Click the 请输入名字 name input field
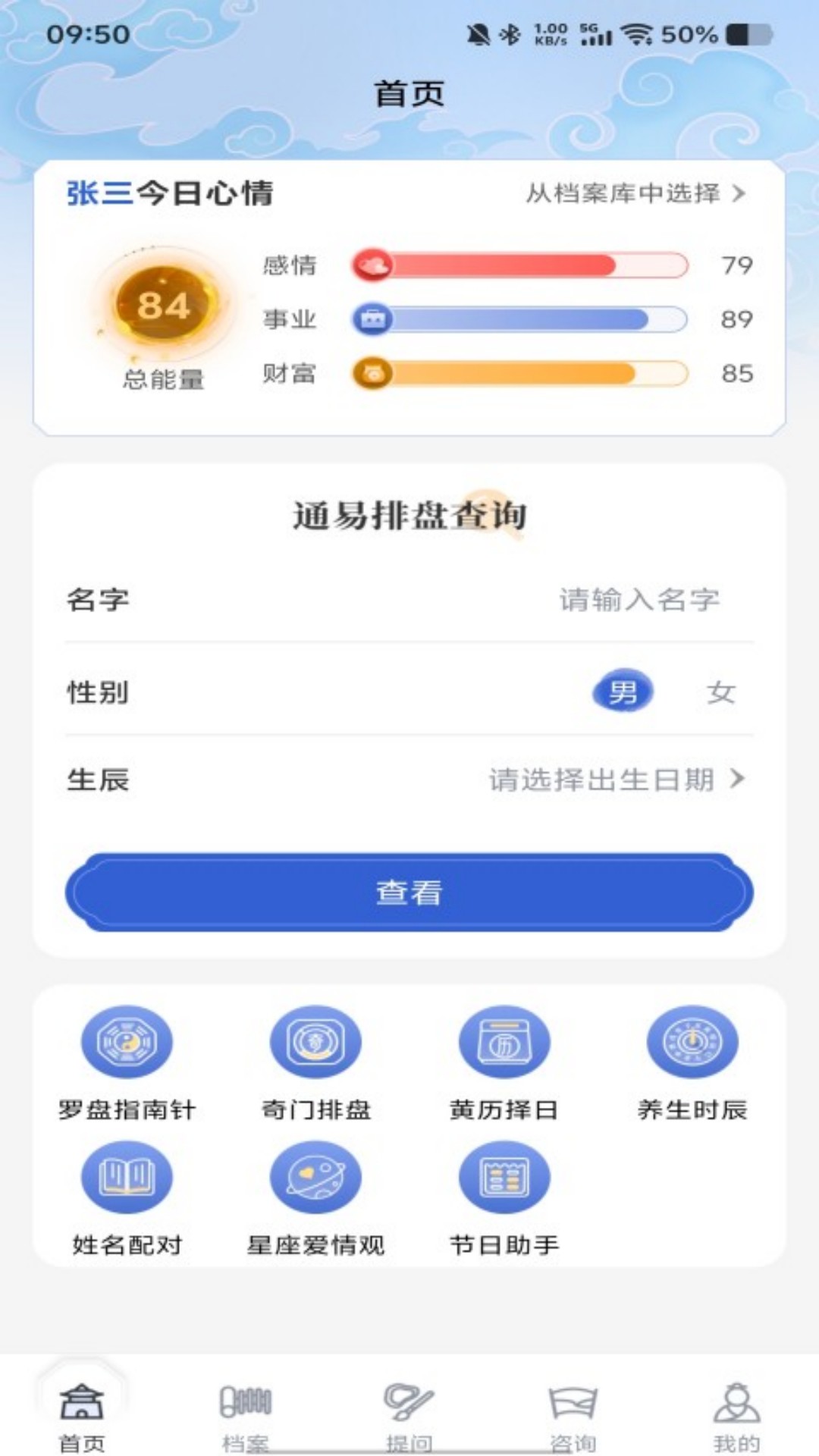This screenshot has width=819, height=1456. click(x=637, y=599)
